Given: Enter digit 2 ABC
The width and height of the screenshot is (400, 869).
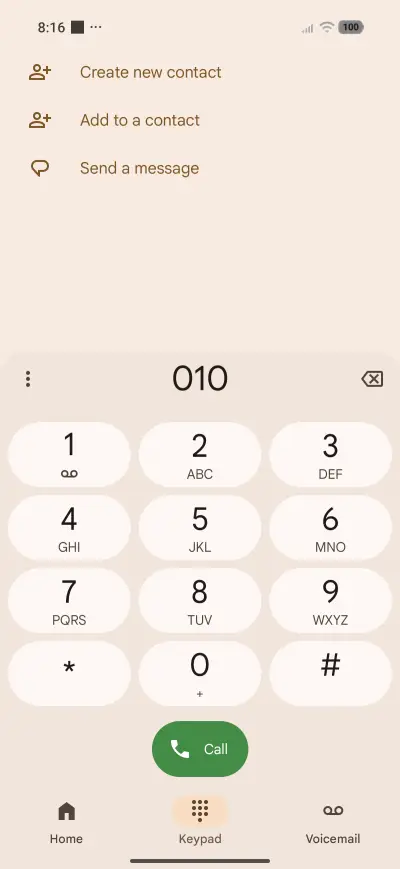Looking at the screenshot, I should [x=200, y=454].
